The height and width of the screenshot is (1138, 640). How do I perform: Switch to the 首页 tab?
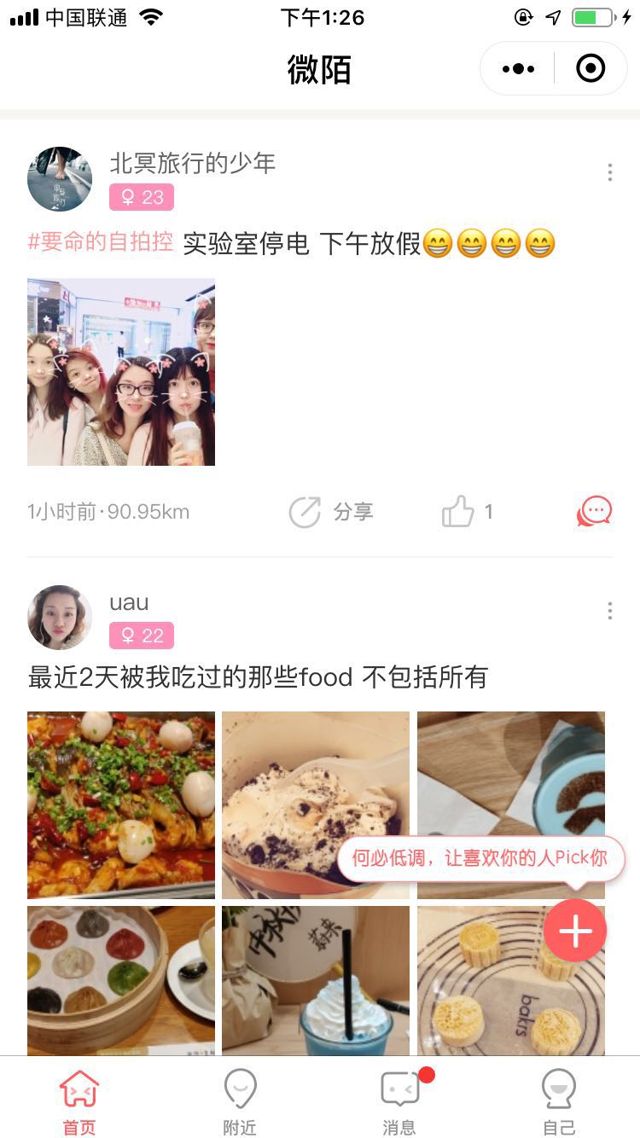[80, 1100]
